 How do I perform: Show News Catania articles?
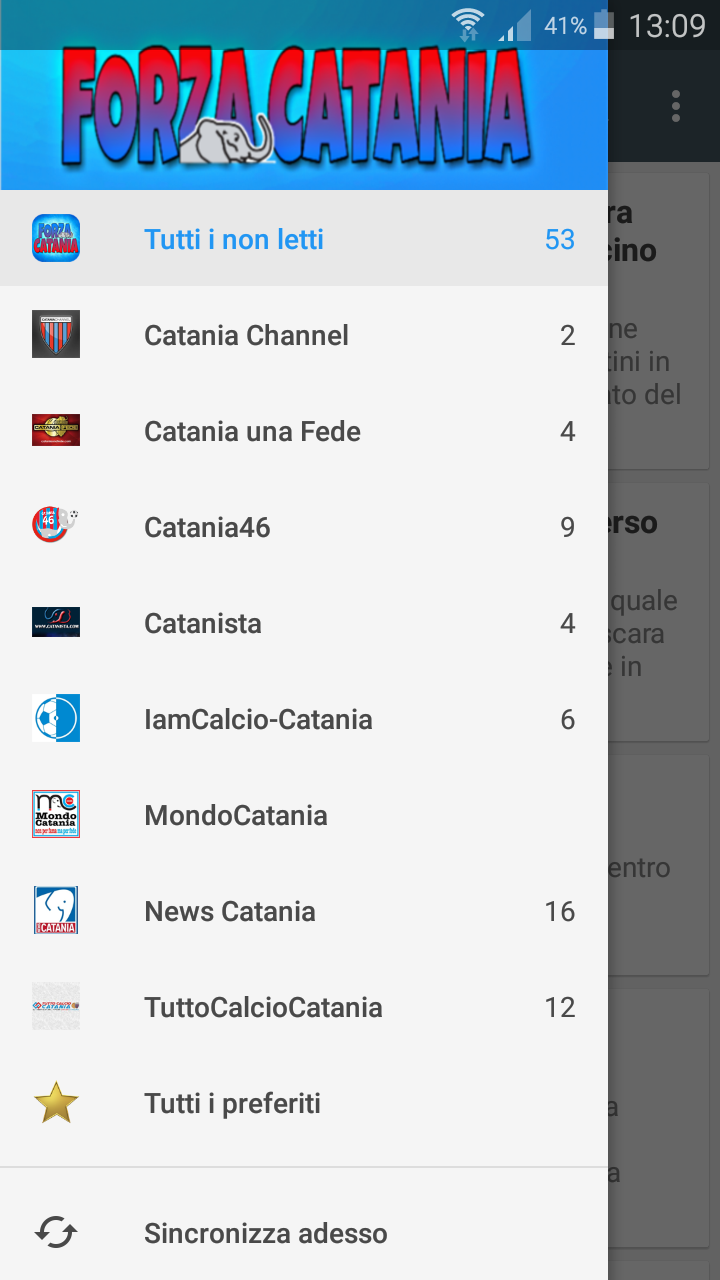coord(230,911)
